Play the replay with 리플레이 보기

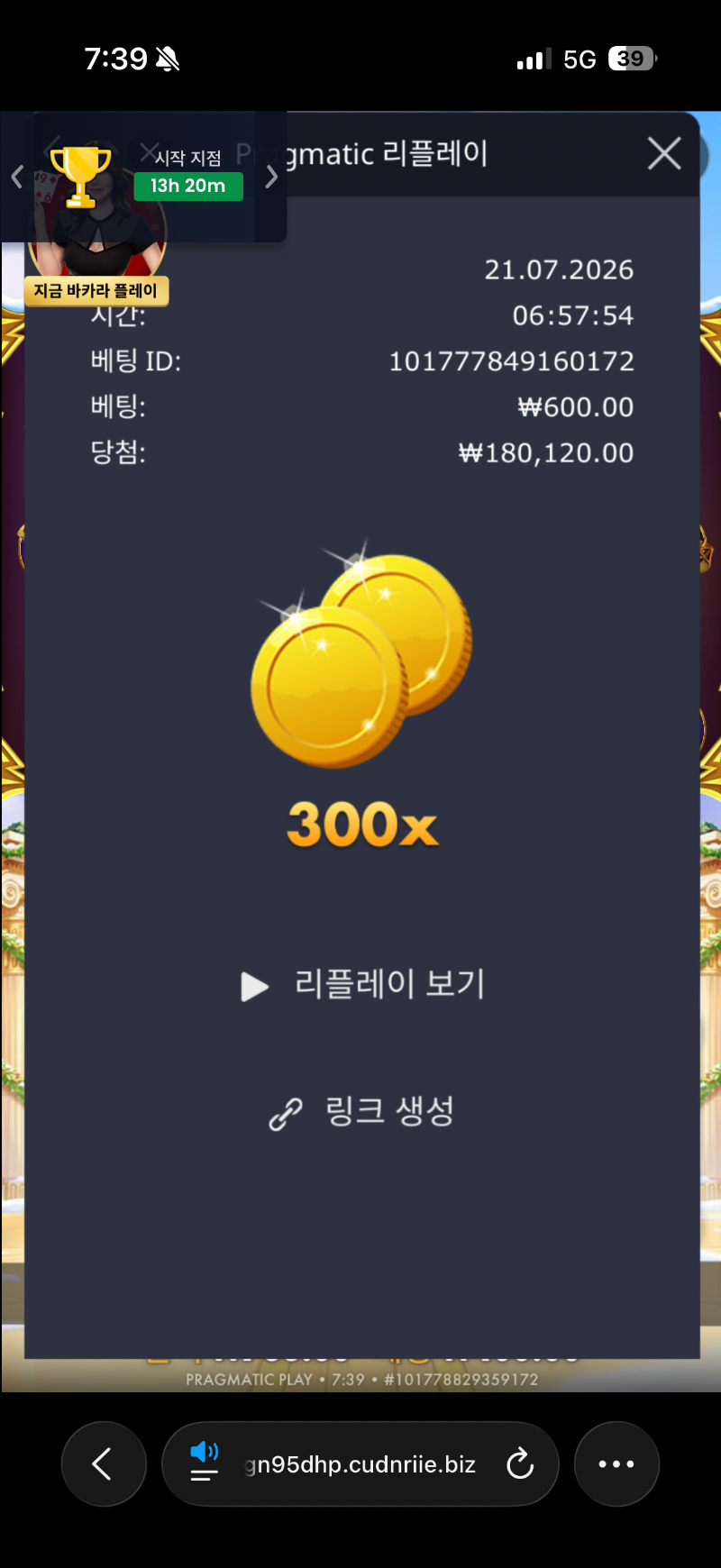[362, 984]
